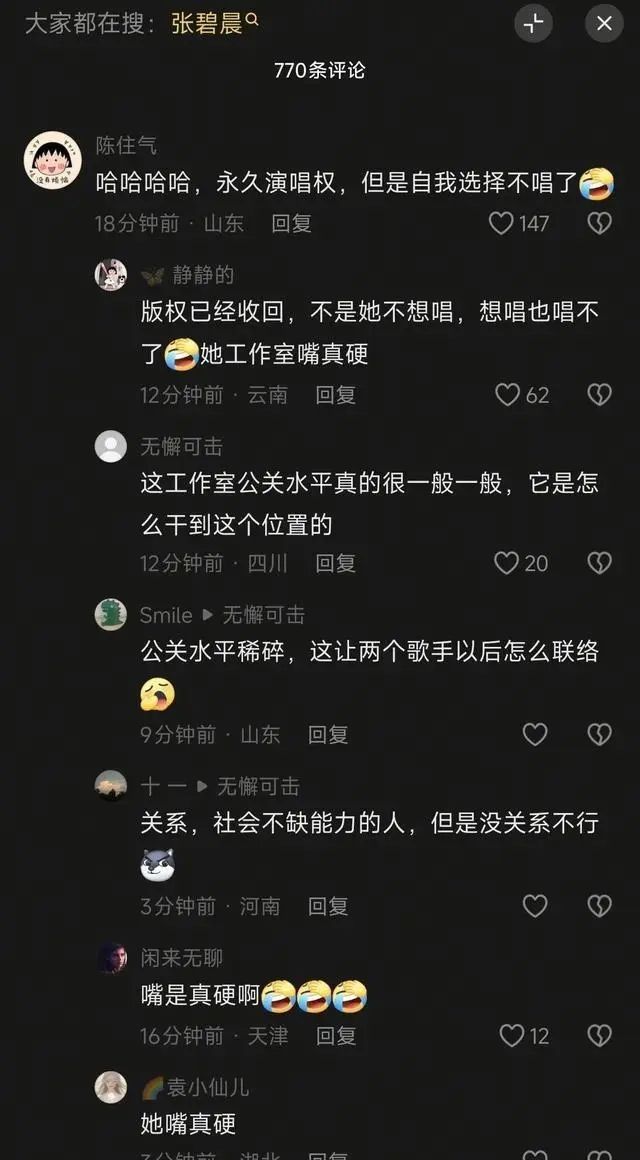Close the comments panel
This screenshot has width=640, height=1160.
(x=604, y=24)
